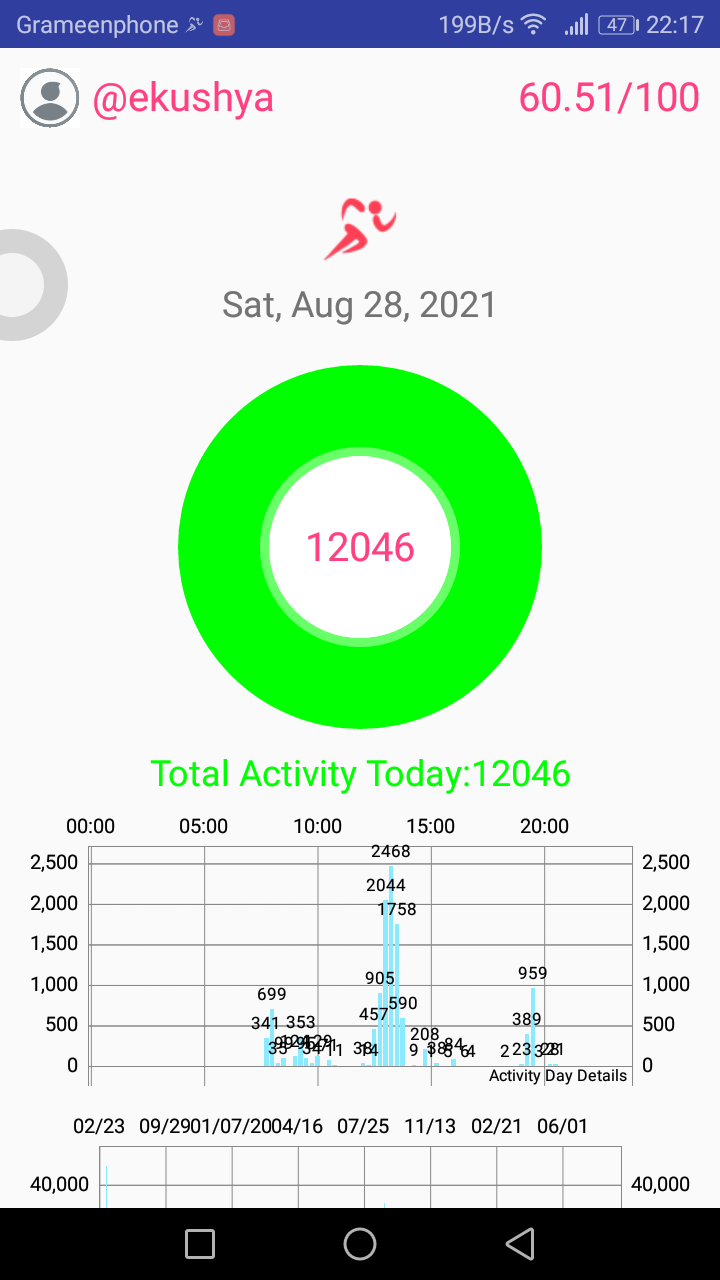Go to the system home screen
Screen dimensions: 720x1280
pyautogui.click(x=360, y=1244)
